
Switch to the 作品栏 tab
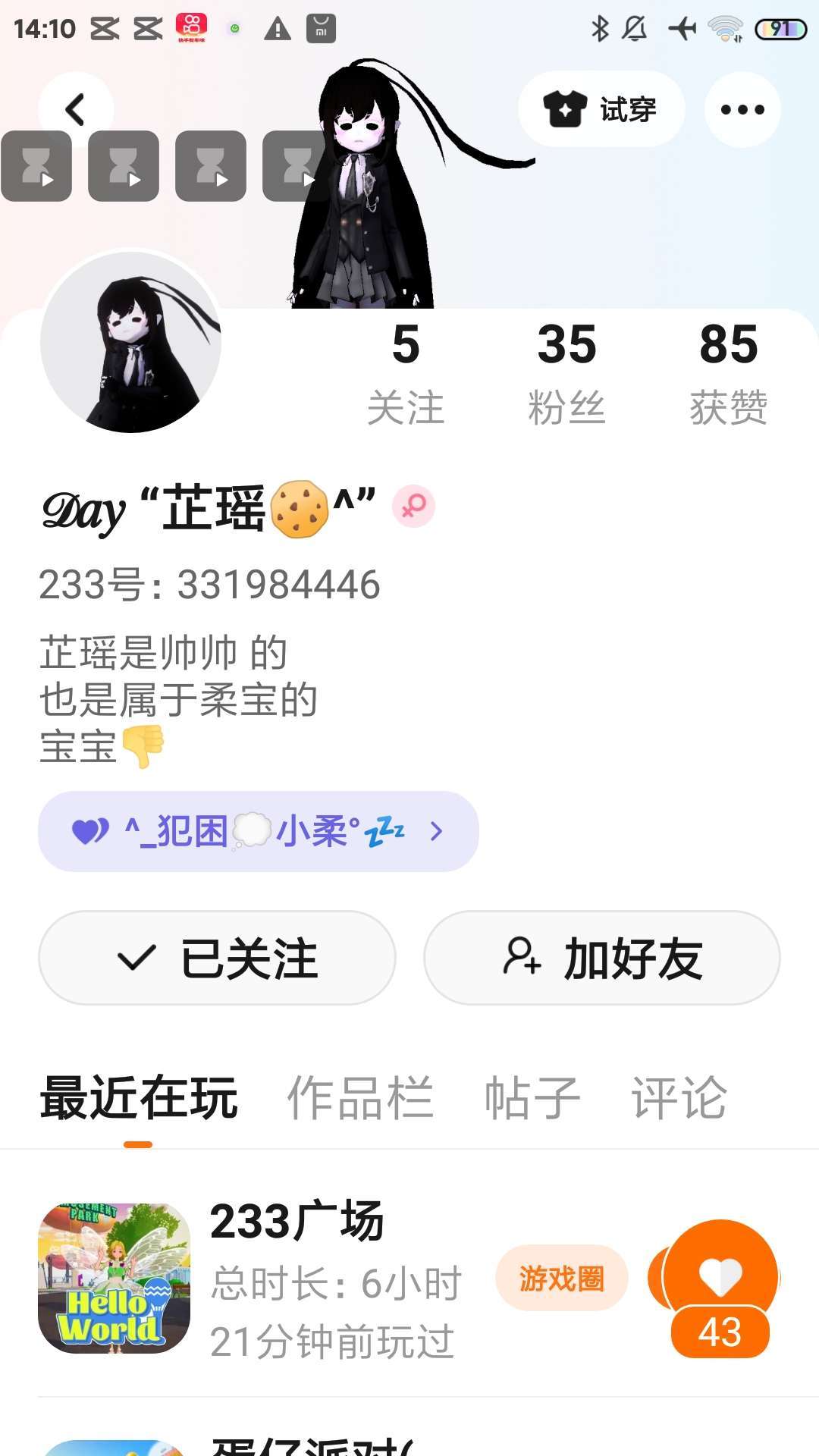pos(360,1097)
